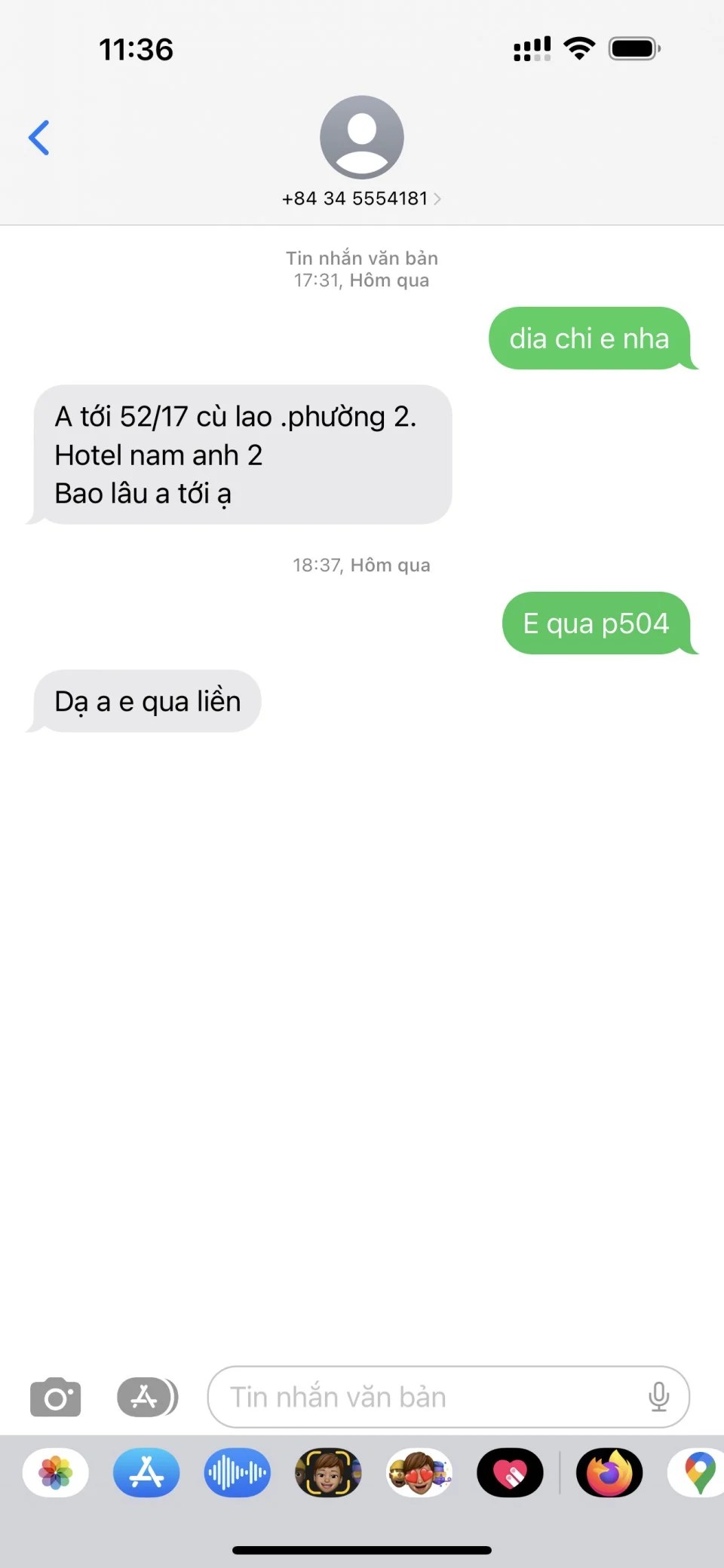
Task: Open Digital Touch heart app
Action: point(510,1472)
